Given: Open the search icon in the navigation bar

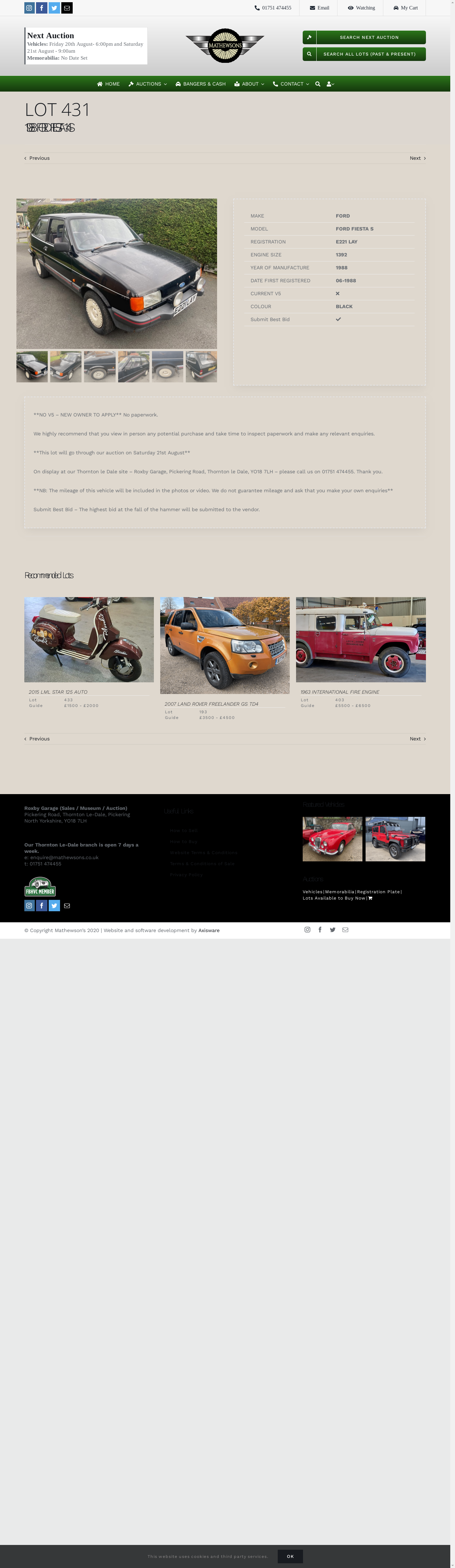Looking at the screenshot, I should [317, 84].
